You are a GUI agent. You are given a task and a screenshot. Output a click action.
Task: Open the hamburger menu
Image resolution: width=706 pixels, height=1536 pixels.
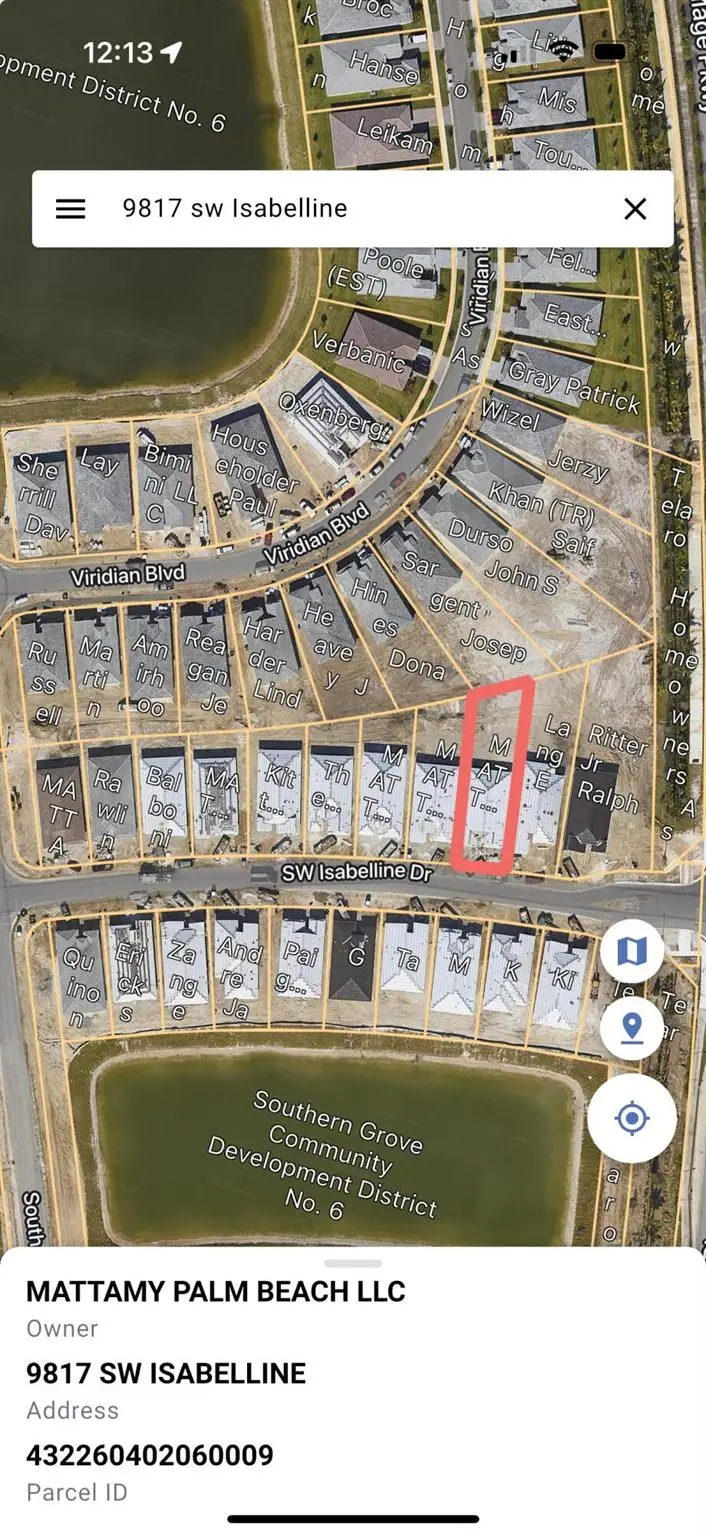pos(70,208)
